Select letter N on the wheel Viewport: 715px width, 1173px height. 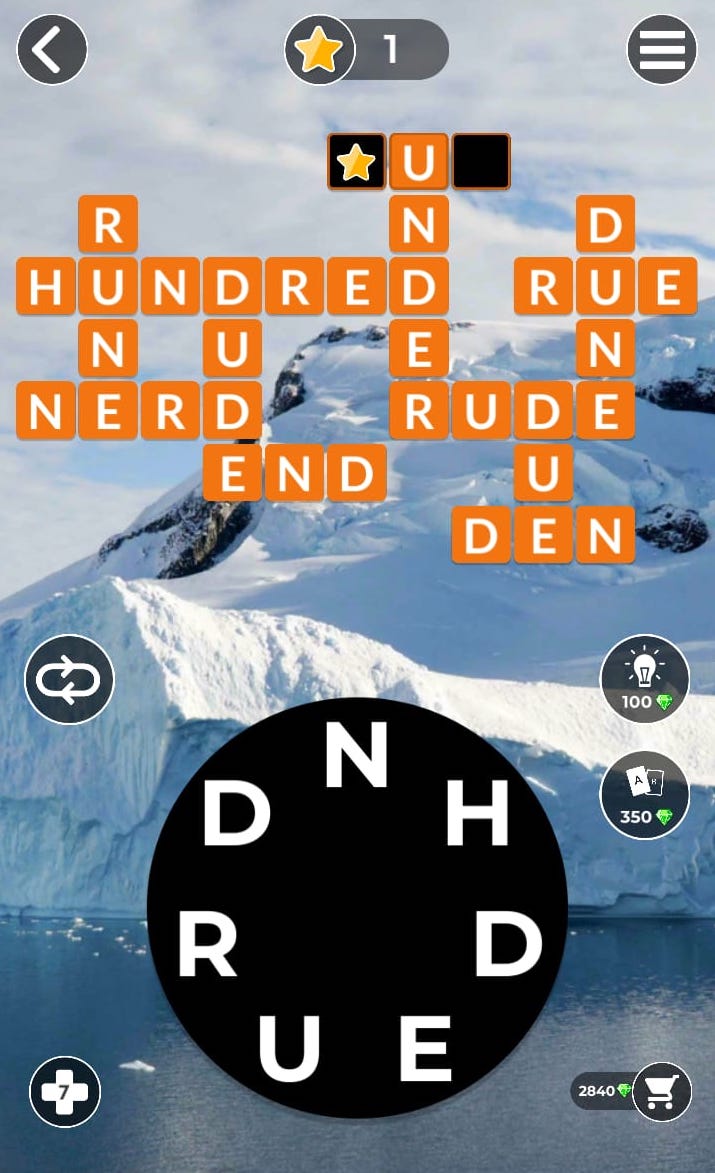tap(356, 756)
